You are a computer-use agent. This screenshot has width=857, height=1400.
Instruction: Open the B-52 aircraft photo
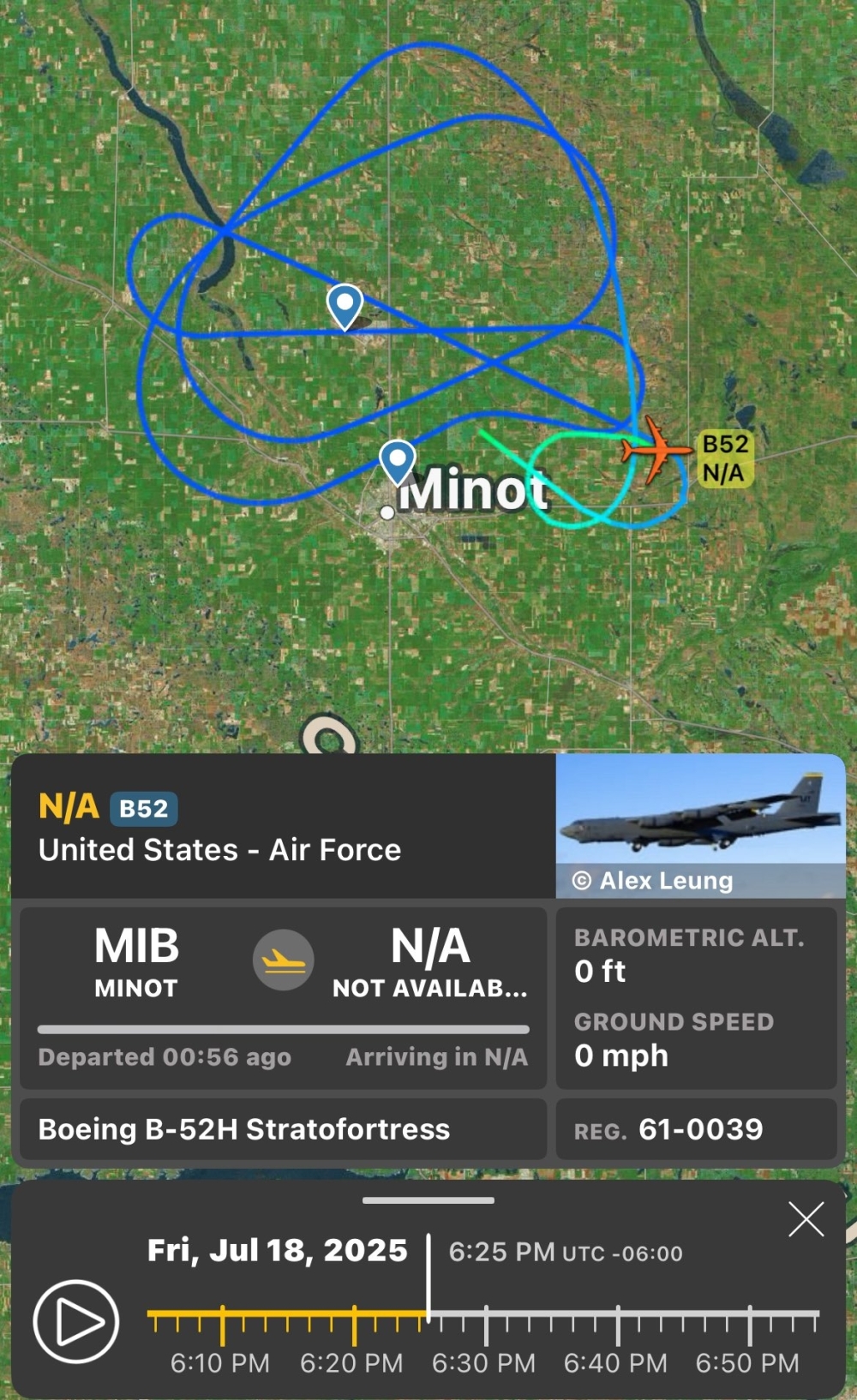pyautogui.click(x=700, y=826)
